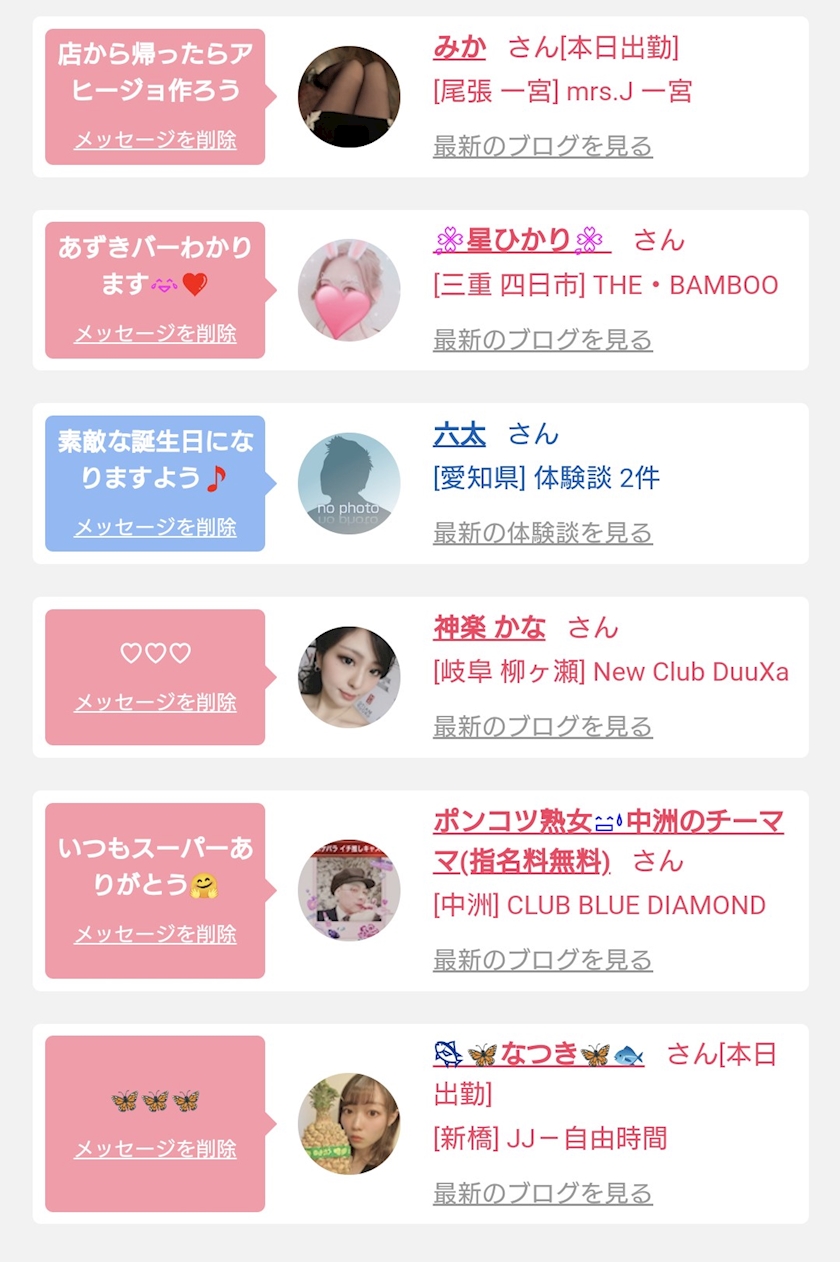View 六太's latest 体験談
840x1262 pixels.
click(x=543, y=533)
